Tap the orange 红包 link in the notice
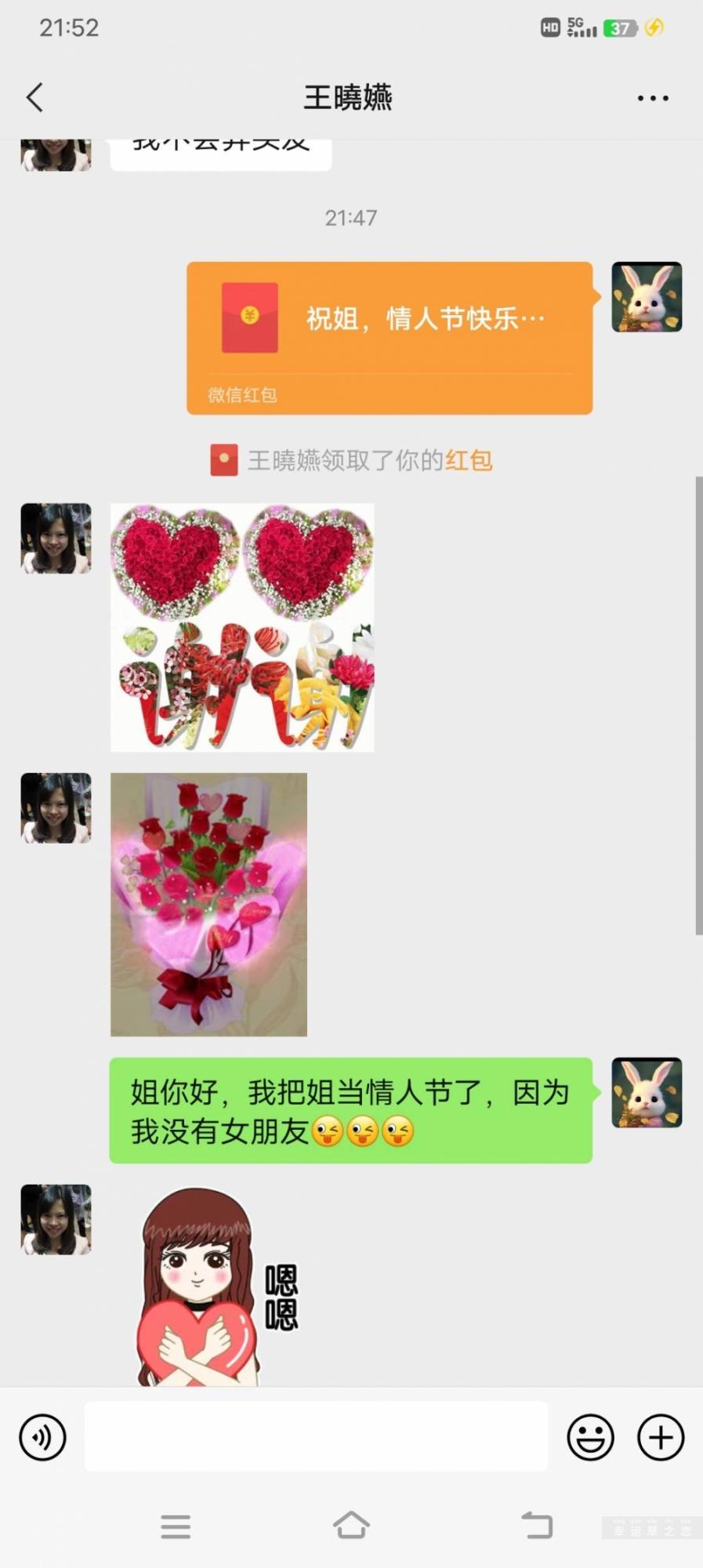 [469, 460]
